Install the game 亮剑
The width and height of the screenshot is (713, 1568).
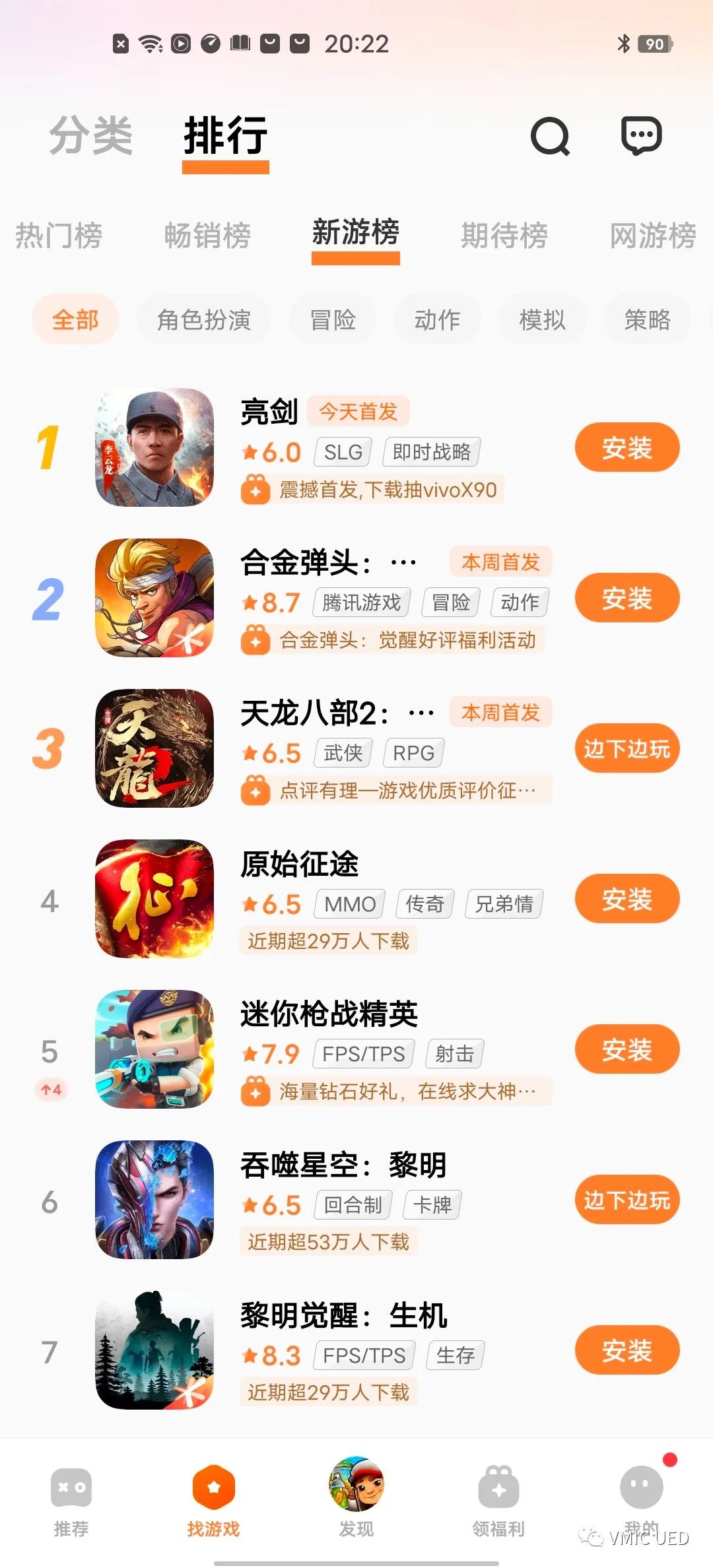pos(627,448)
